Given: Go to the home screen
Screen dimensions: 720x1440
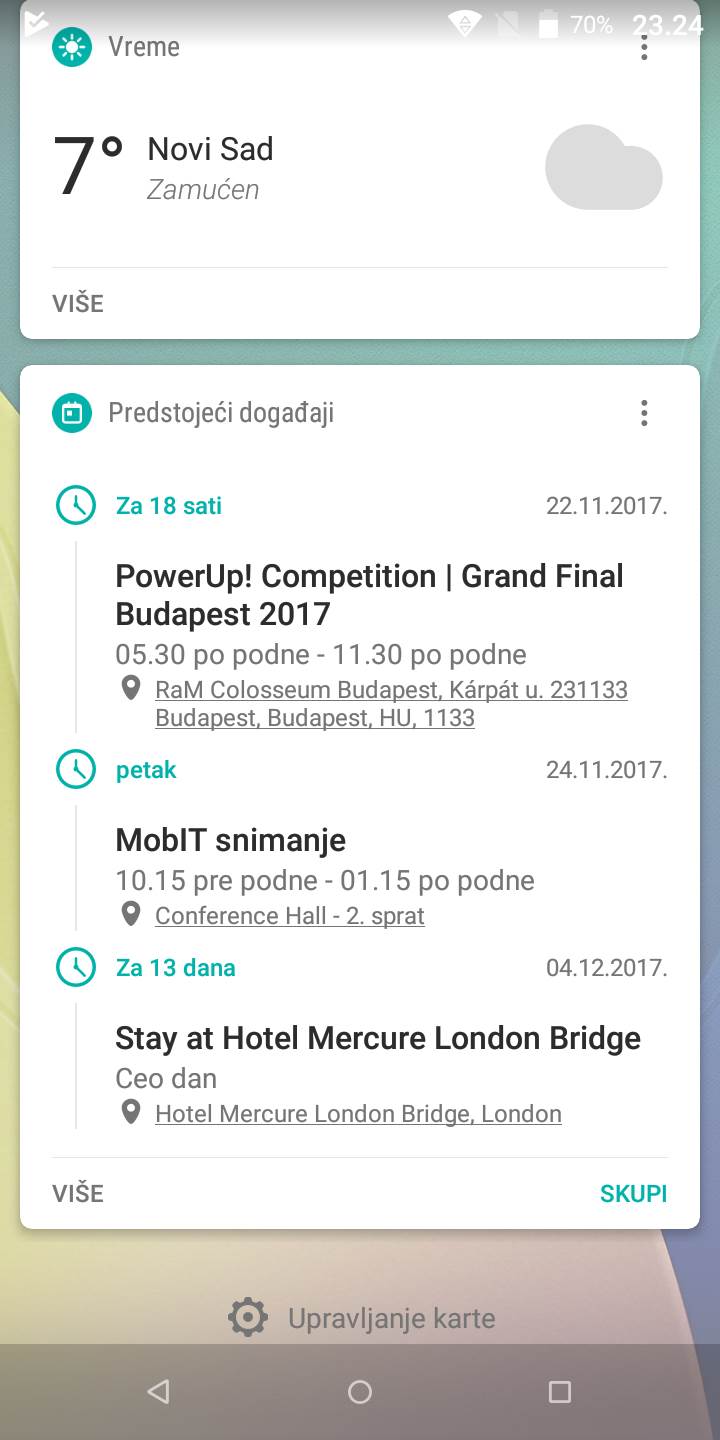Looking at the screenshot, I should click(360, 1391).
